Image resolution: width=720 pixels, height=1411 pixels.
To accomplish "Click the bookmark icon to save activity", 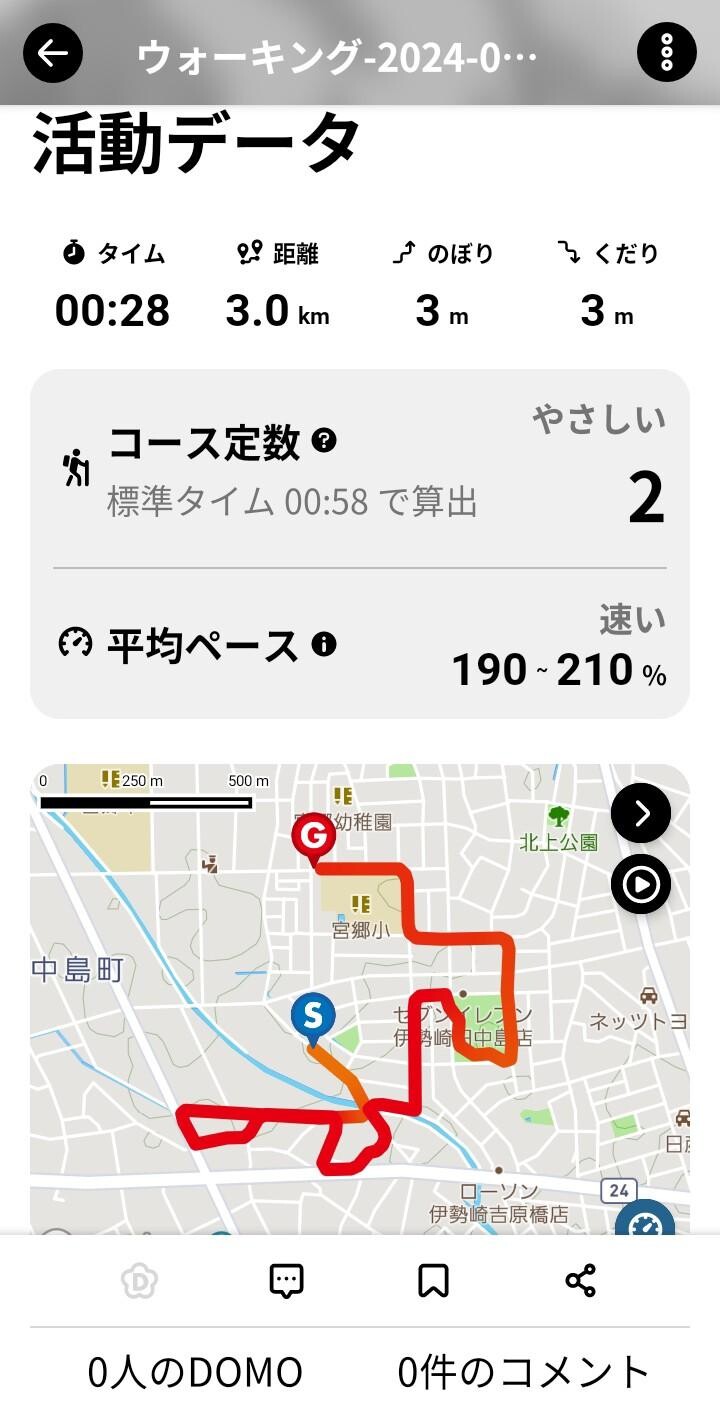I will (432, 1281).
